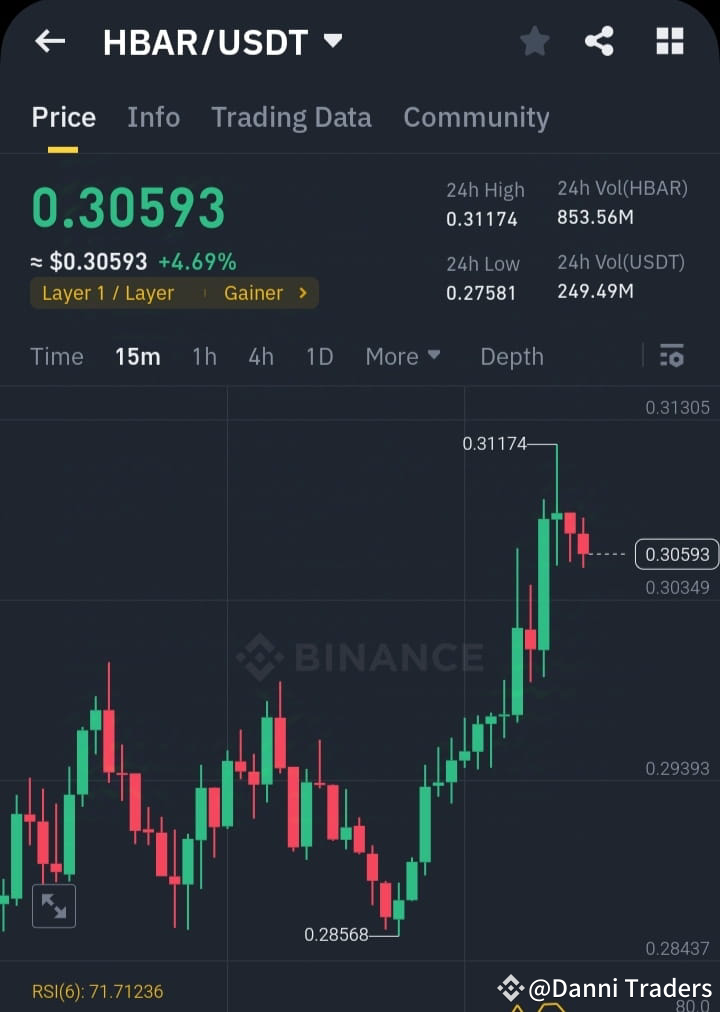
Task: Switch to the Trading Data tab
Action: click(291, 117)
